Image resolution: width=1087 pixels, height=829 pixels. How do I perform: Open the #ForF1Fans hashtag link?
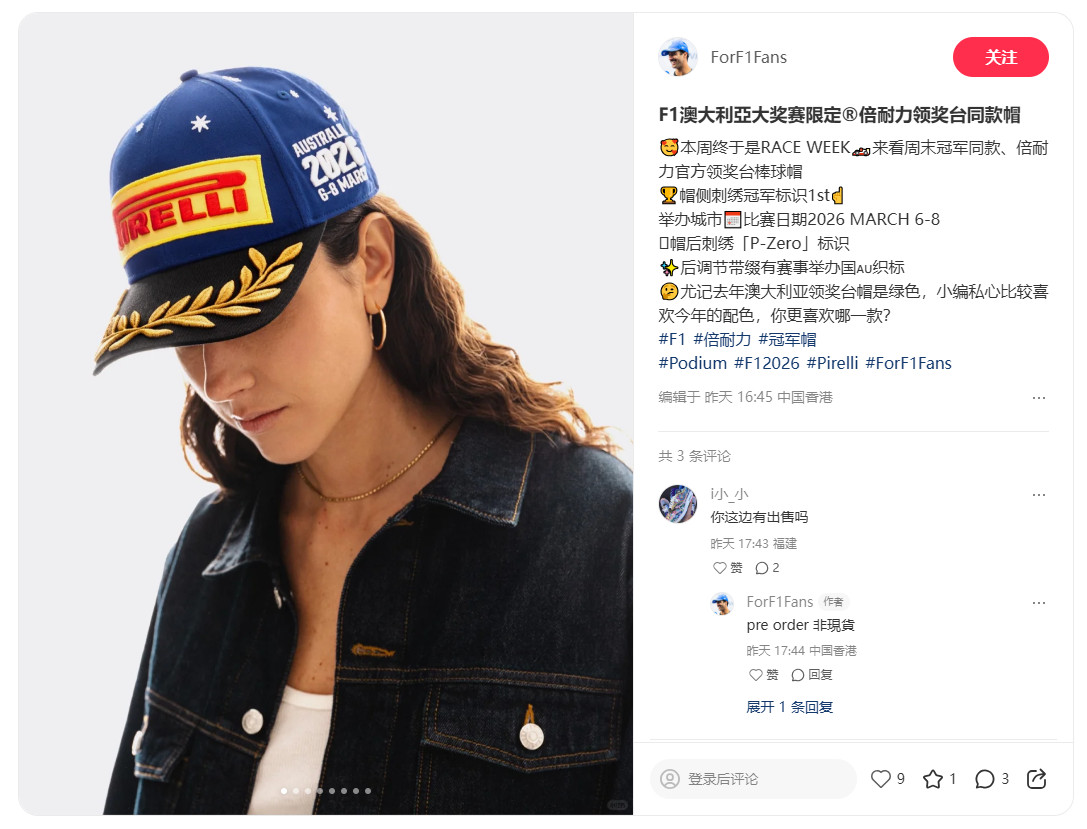tap(908, 363)
